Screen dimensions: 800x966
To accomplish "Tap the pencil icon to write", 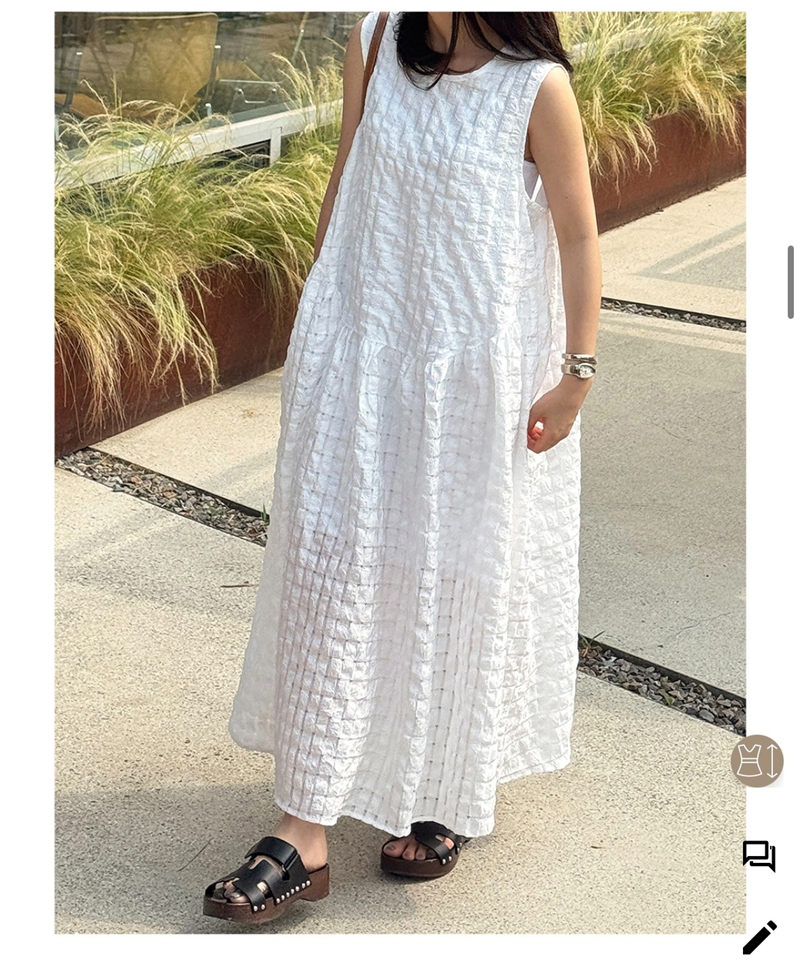I will click(x=759, y=937).
